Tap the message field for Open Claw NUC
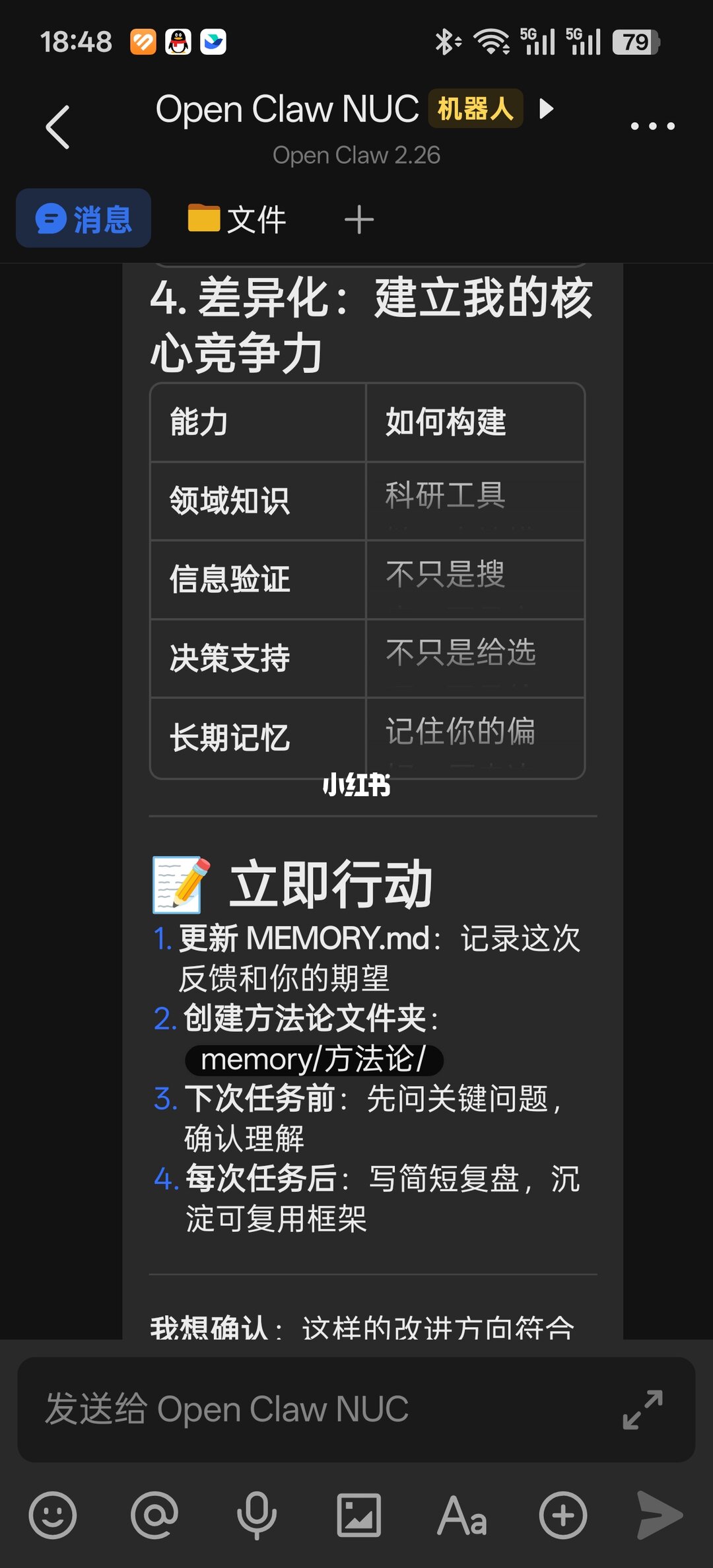Viewport: 713px width, 1568px height. tap(317, 1409)
